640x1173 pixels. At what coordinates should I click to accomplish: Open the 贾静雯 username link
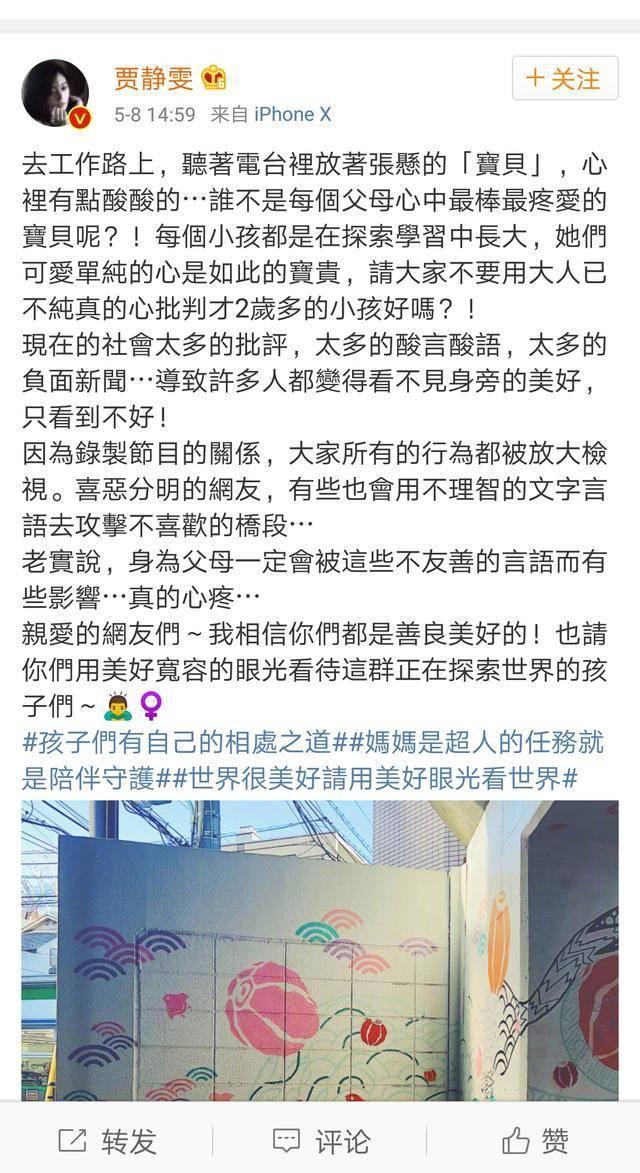[x=153, y=78]
